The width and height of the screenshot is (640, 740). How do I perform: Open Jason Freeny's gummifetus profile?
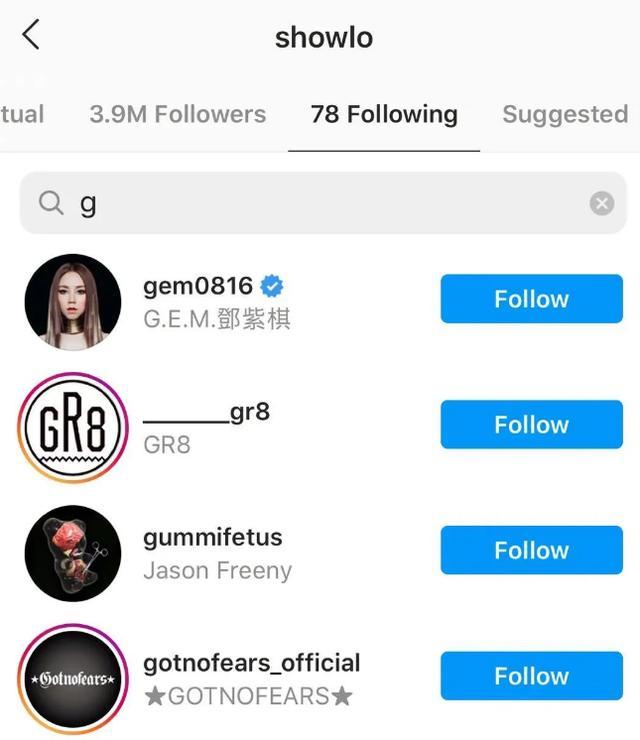(213, 538)
